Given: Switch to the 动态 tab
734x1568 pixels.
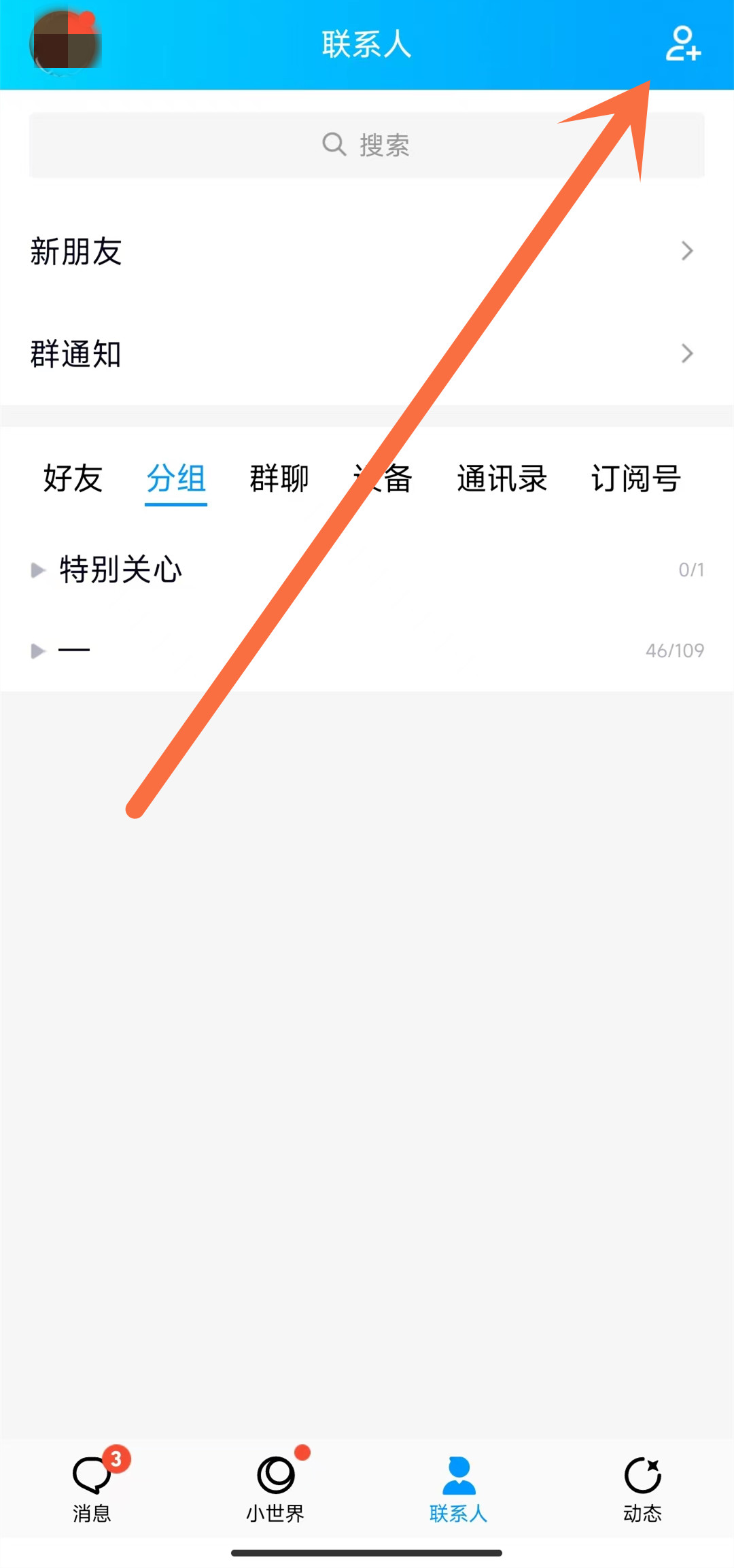Looking at the screenshot, I should coord(642,1486).
